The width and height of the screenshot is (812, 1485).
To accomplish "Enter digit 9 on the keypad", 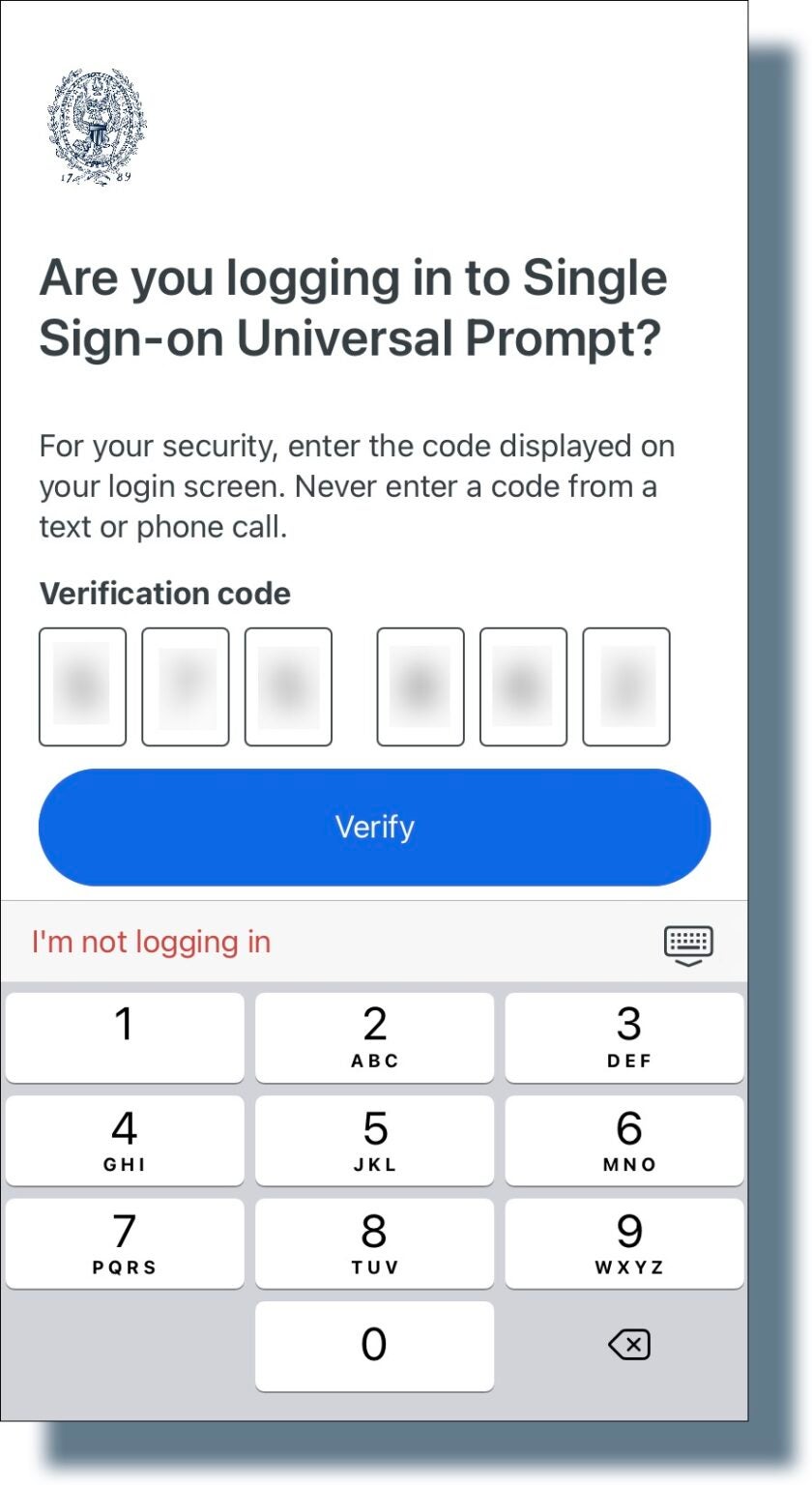I will coord(624,1243).
